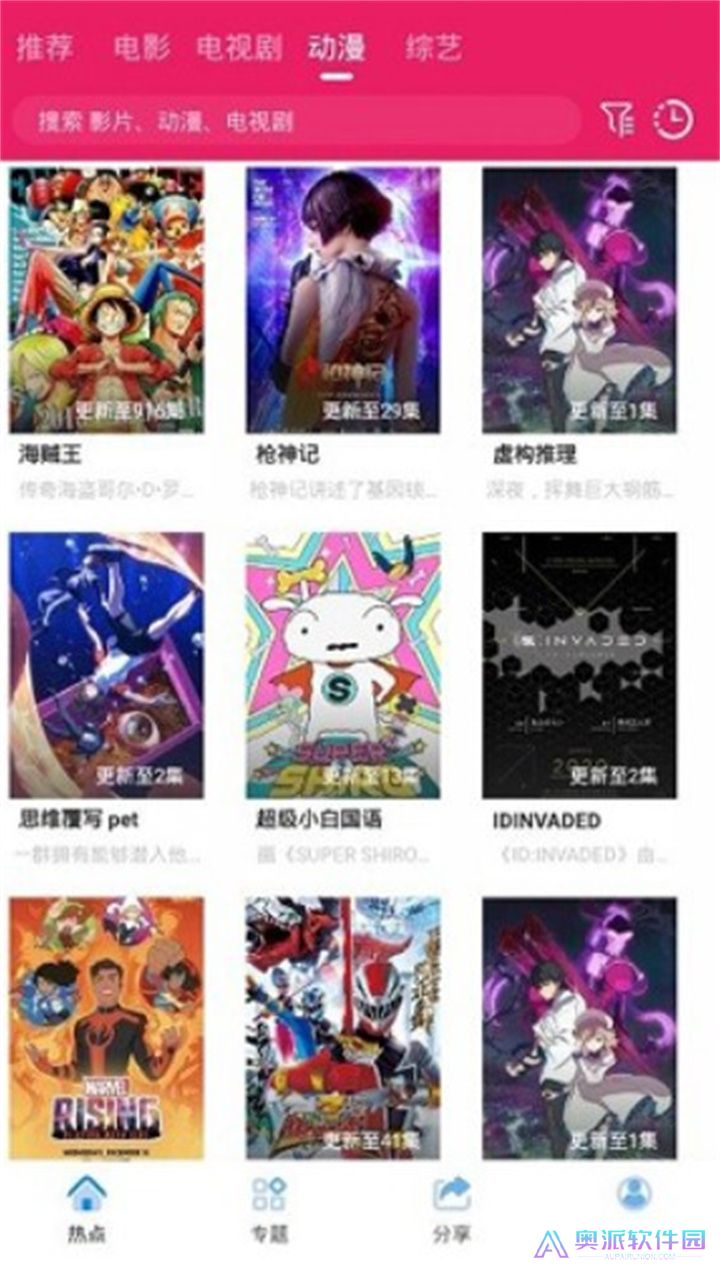This screenshot has height=1270, width=720.
Task: Open the profile icon in bottom navigation
Action: pyautogui.click(x=632, y=1192)
